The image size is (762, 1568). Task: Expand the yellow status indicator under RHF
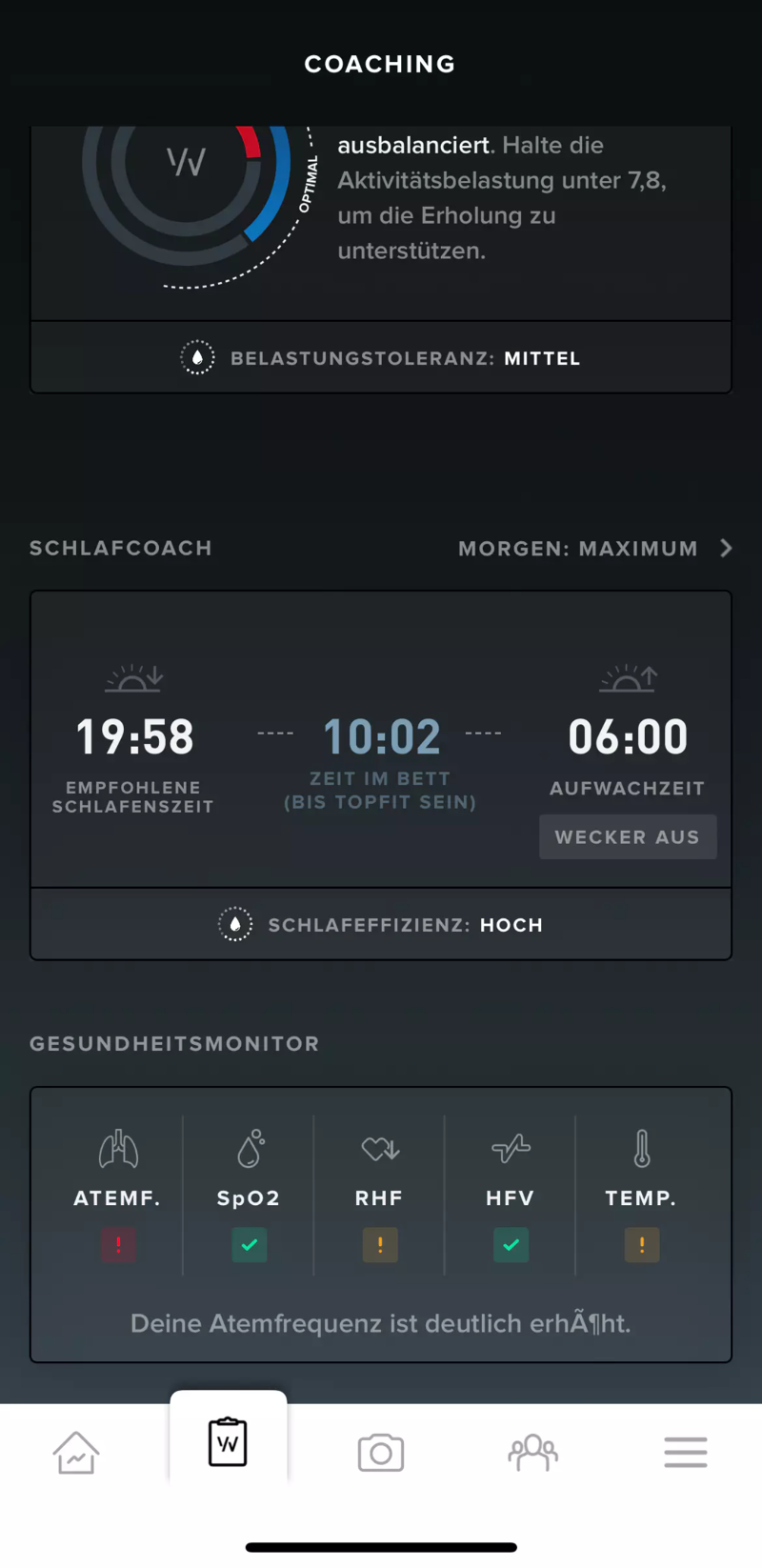point(379,1244)
